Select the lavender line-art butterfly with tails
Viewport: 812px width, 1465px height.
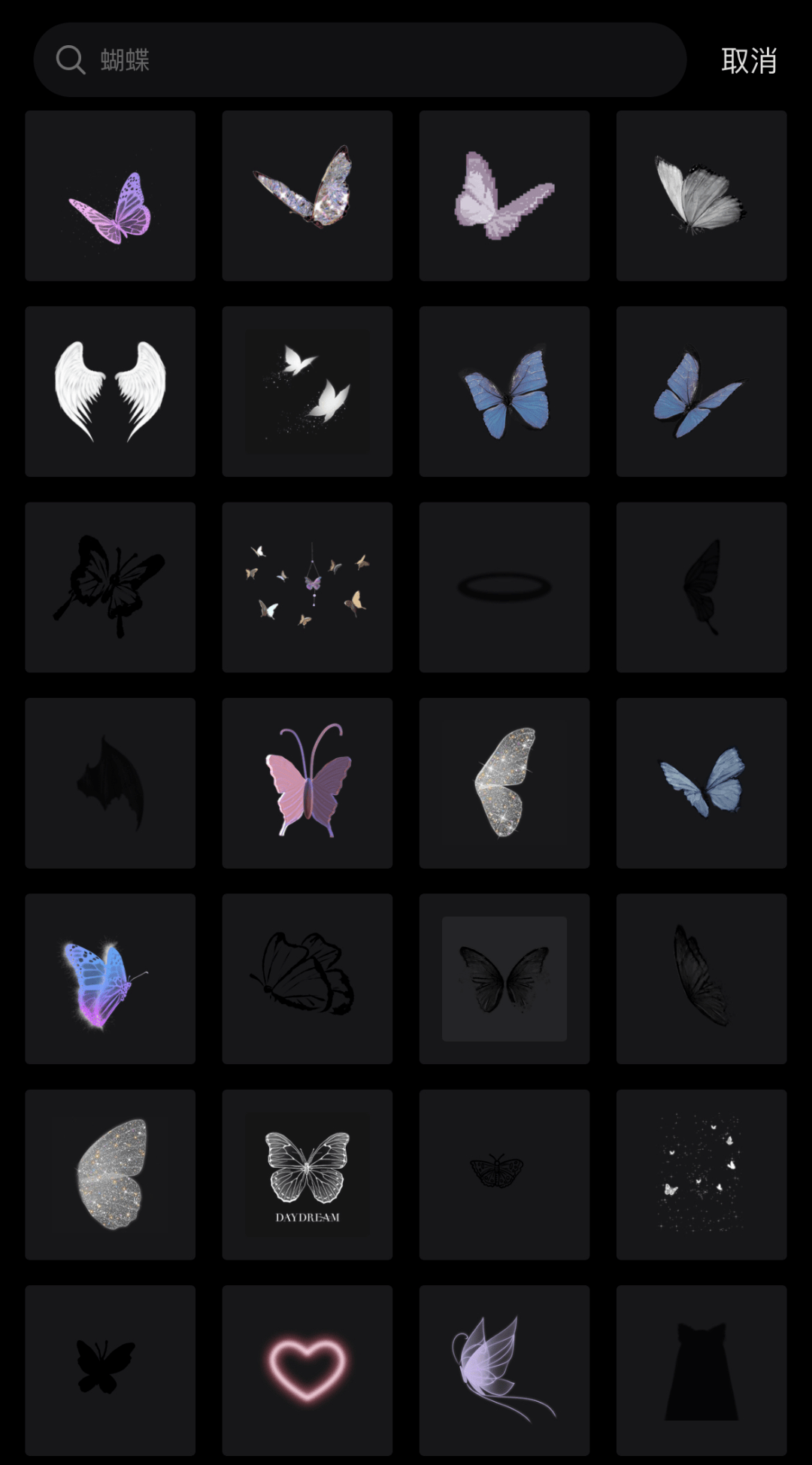(x=504, y=1369)
